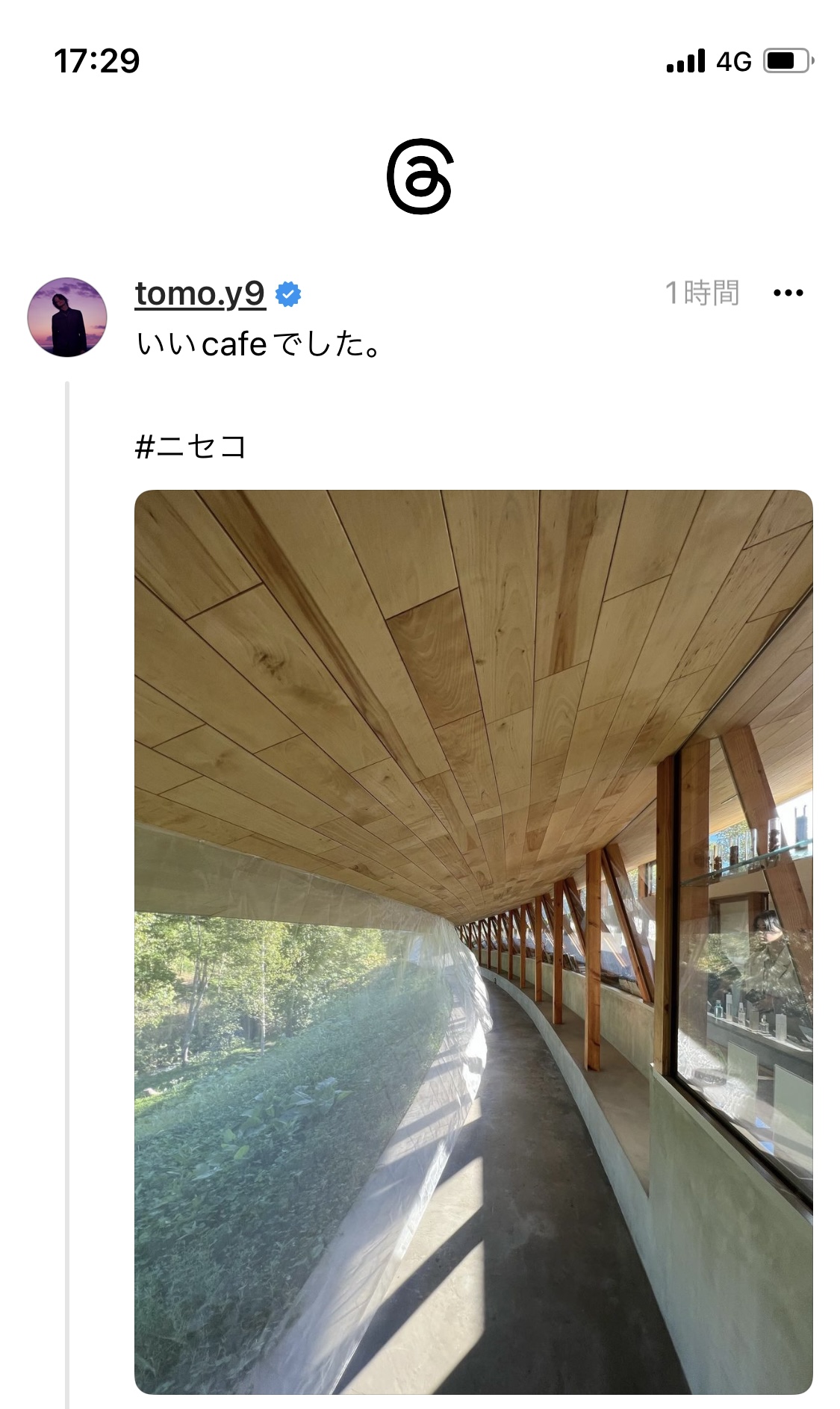This screenshot has height=1409, width=840.
Task: Tap tomo.y9's profile avatar
Action: 67,317
